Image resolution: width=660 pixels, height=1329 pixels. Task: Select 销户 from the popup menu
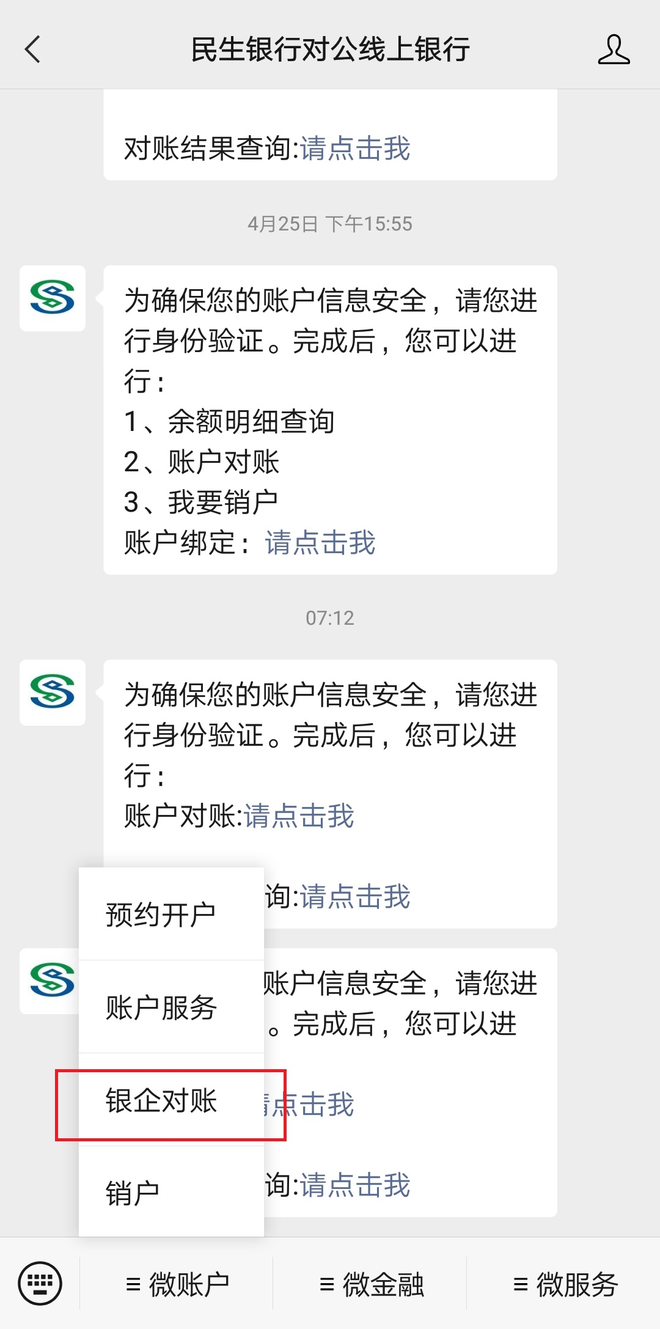pyautogui.click(x=171, y=1192)
